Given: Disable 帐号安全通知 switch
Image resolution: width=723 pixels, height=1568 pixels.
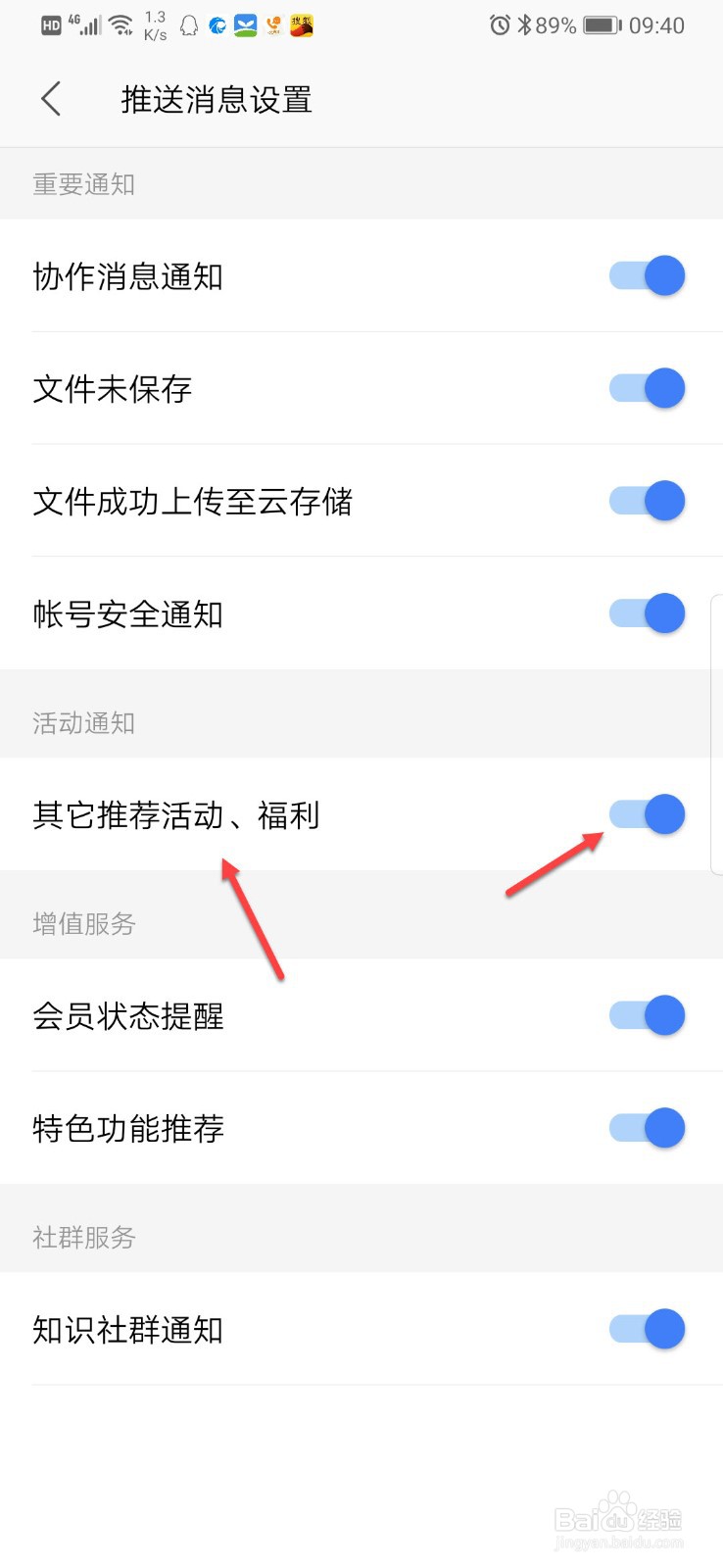Looking at the screenshot, I should tap(647, 613).
